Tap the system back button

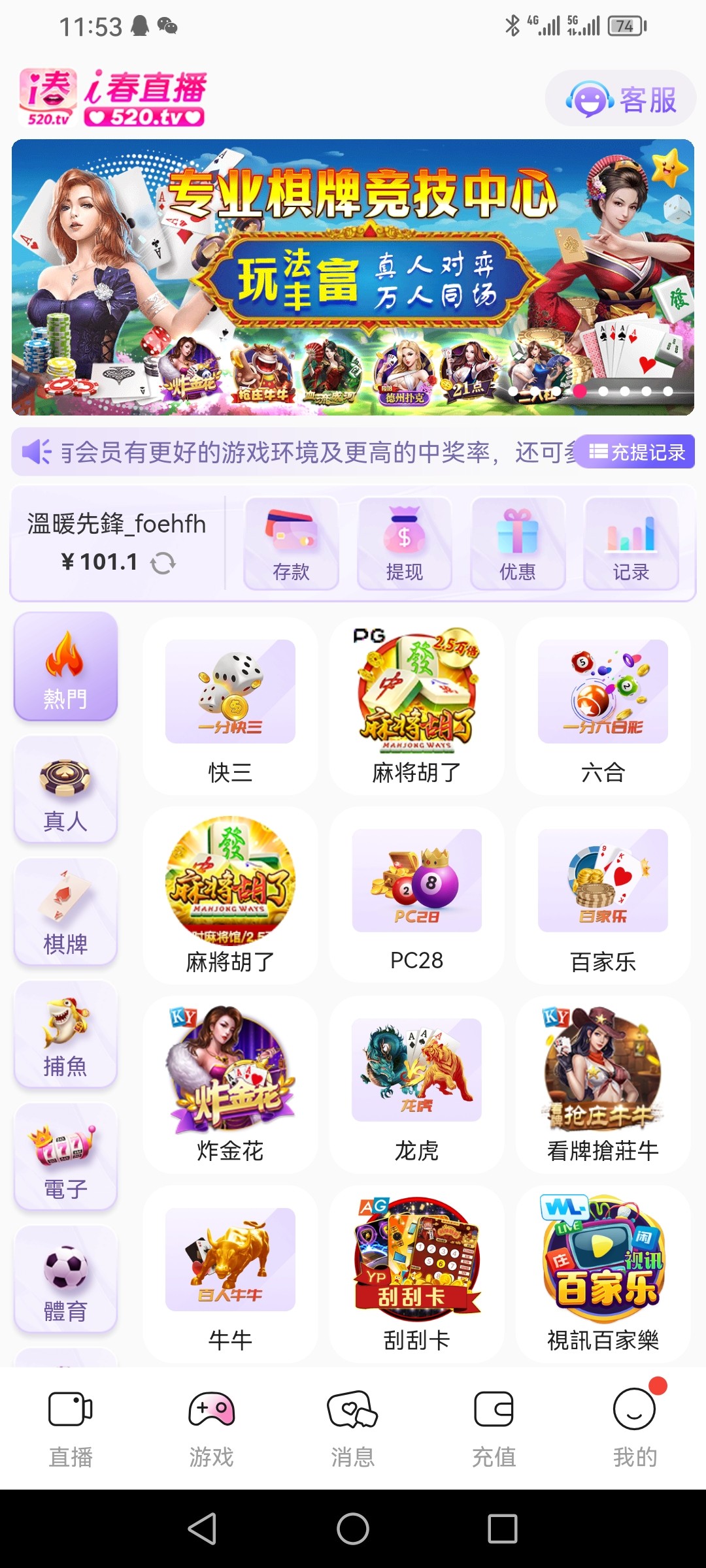click(x=202, y=1529)
